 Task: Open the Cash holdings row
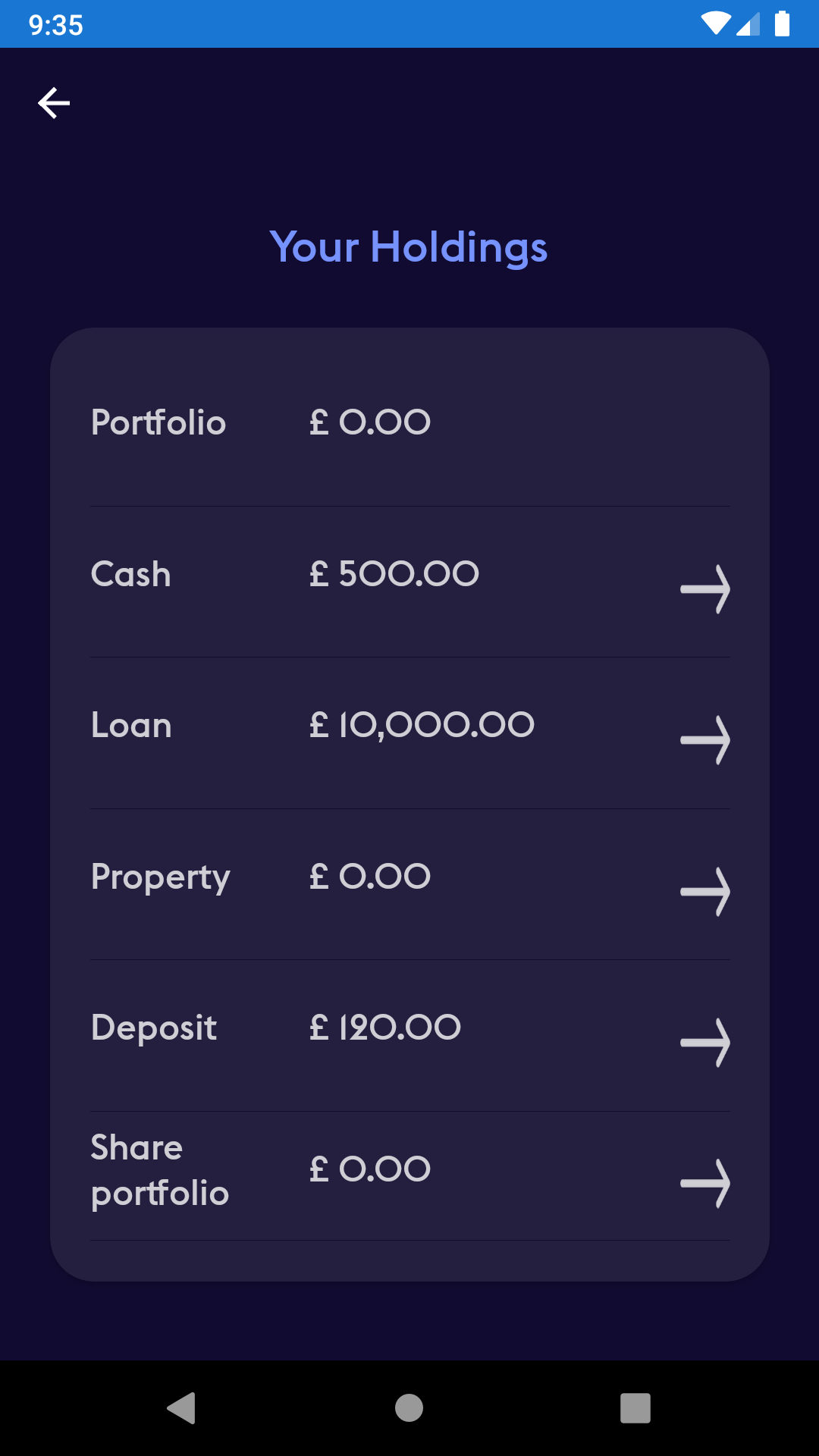point(409,582)
